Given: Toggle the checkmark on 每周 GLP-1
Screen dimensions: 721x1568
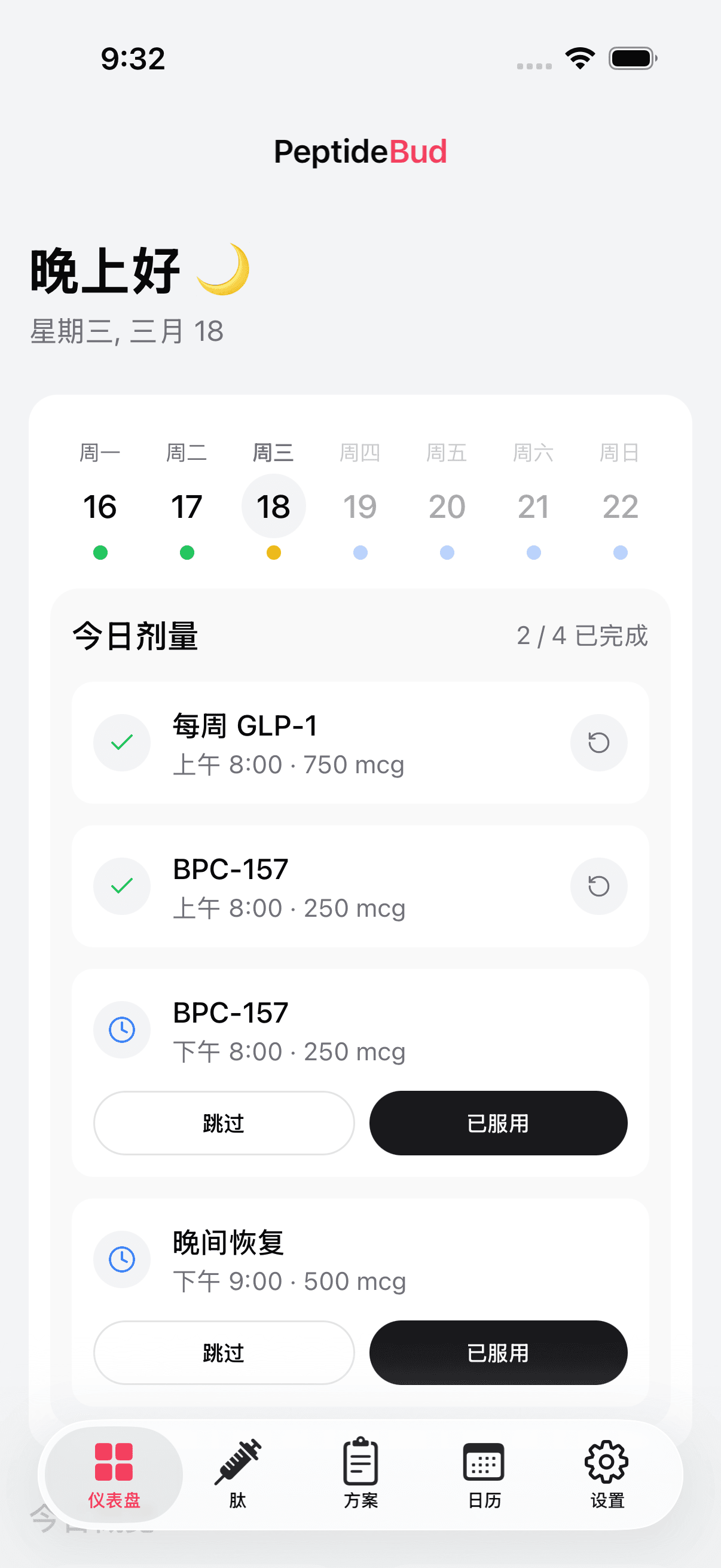Looking at the screenshot, I should (122, 743).
